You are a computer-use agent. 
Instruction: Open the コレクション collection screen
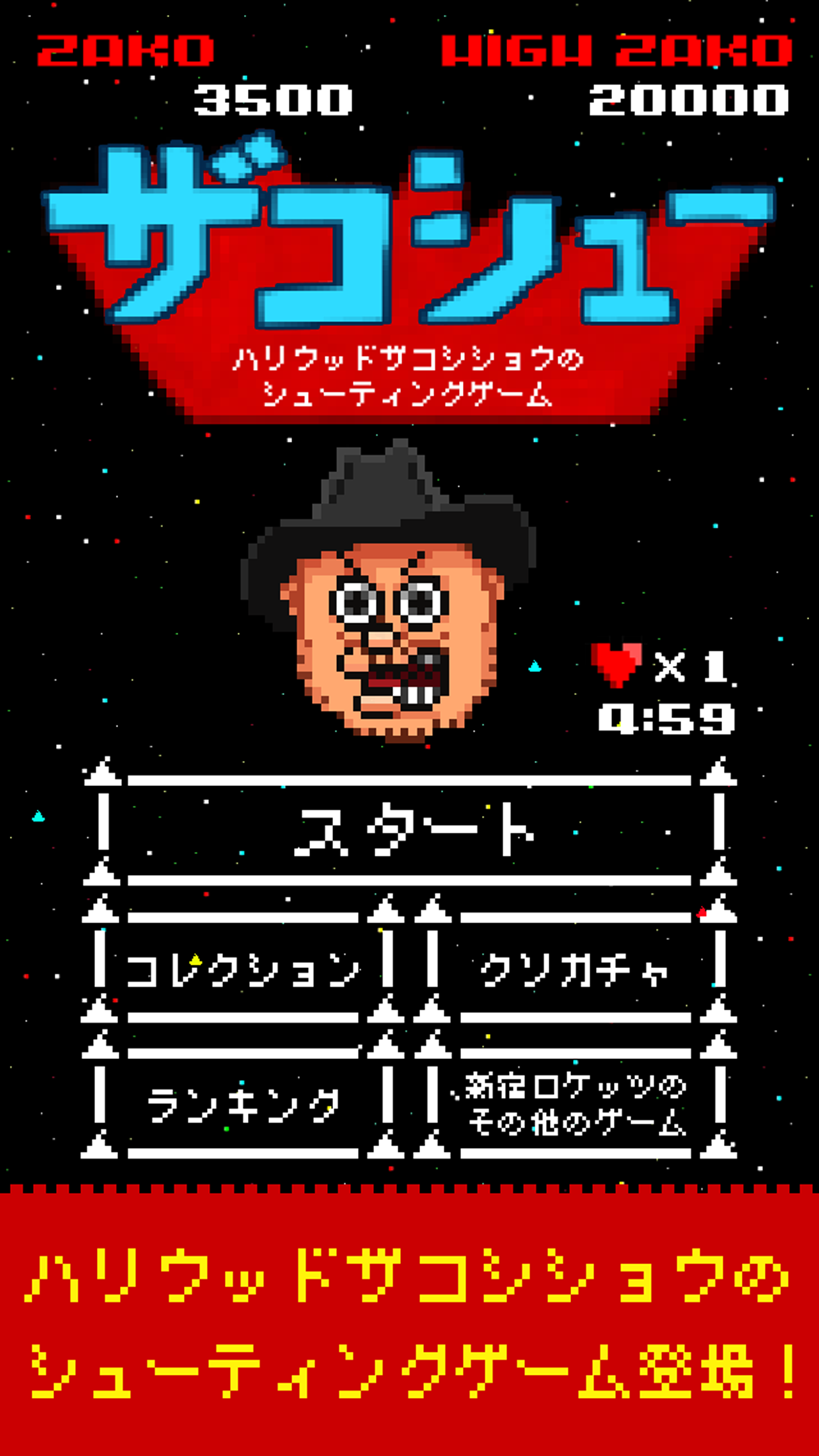pyautogui.click(x=243, y=968)
